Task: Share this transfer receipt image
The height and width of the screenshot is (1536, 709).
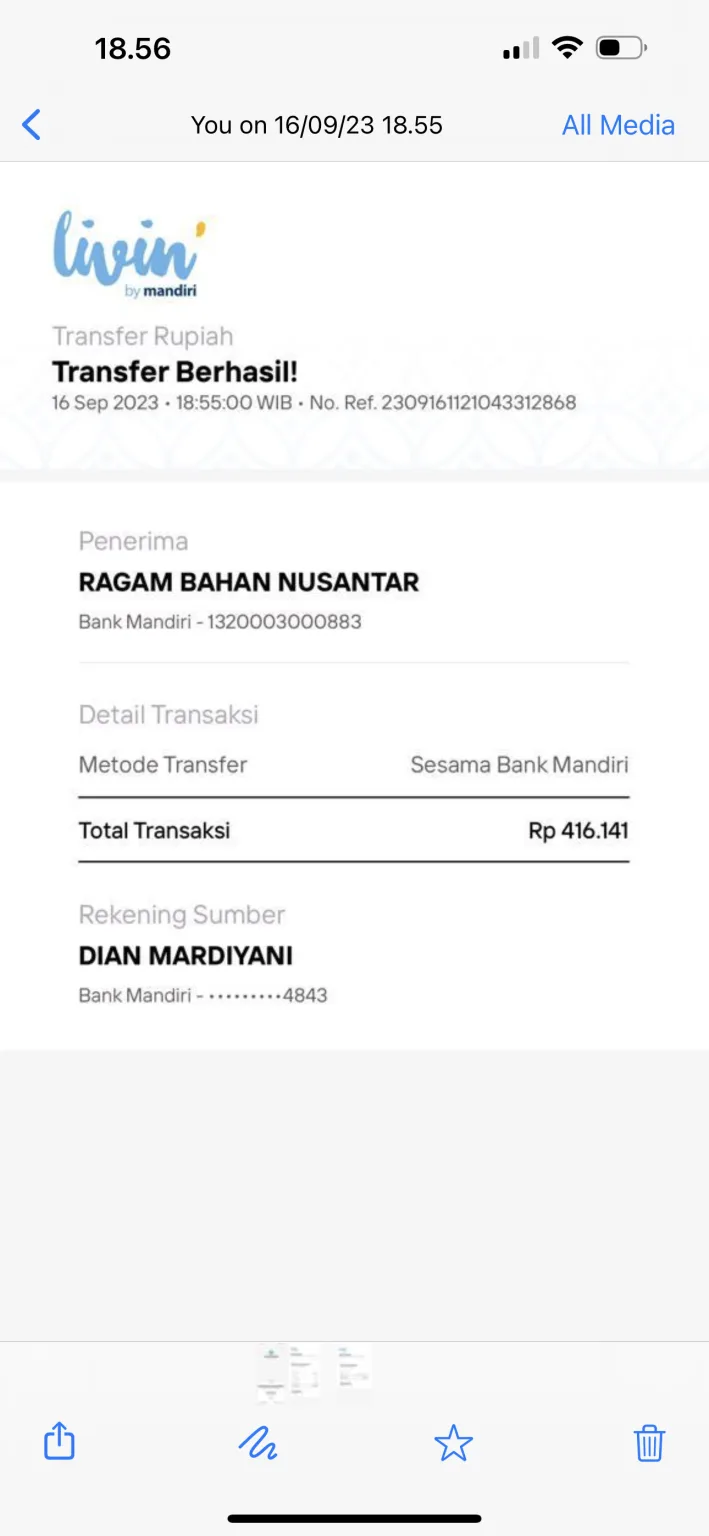Action: 60,1441
